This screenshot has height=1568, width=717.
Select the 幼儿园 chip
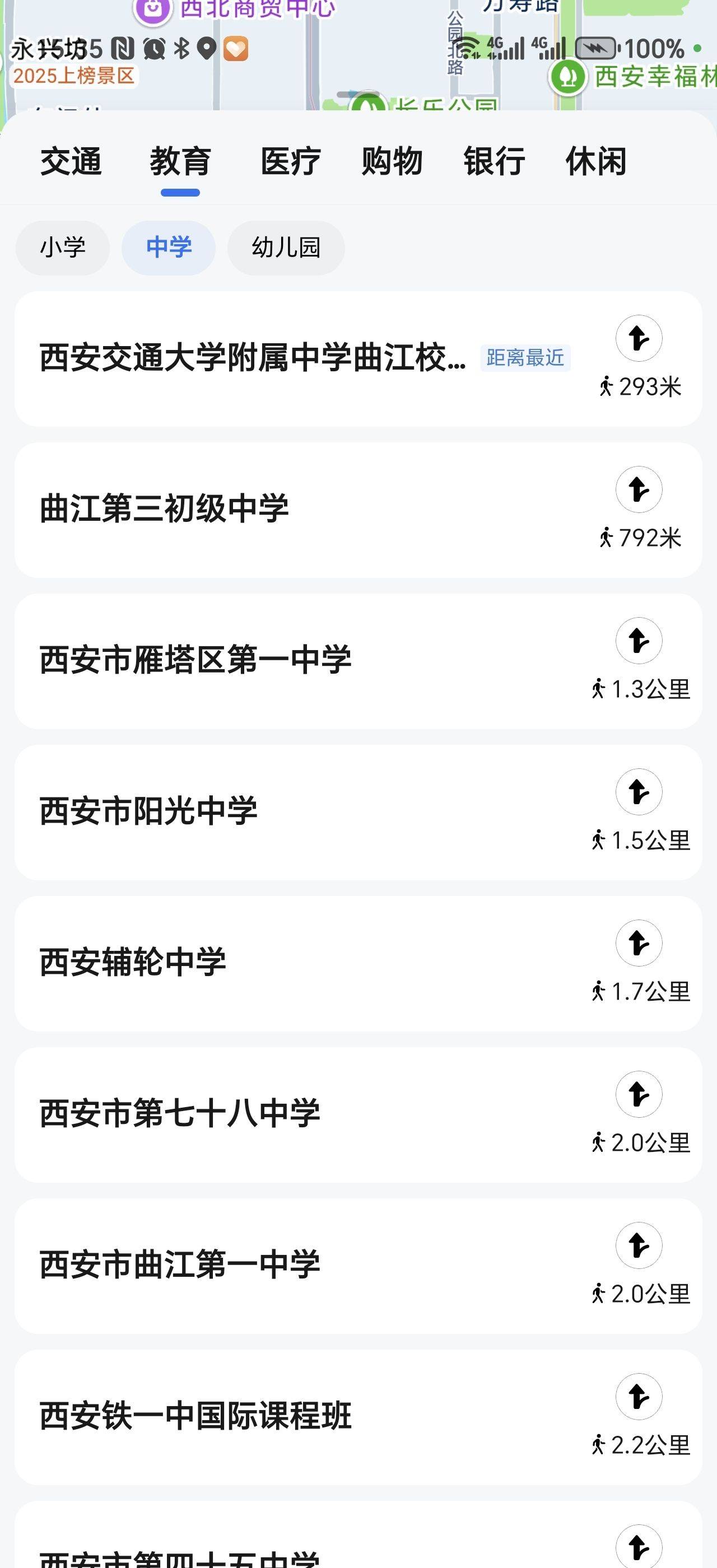286,248
